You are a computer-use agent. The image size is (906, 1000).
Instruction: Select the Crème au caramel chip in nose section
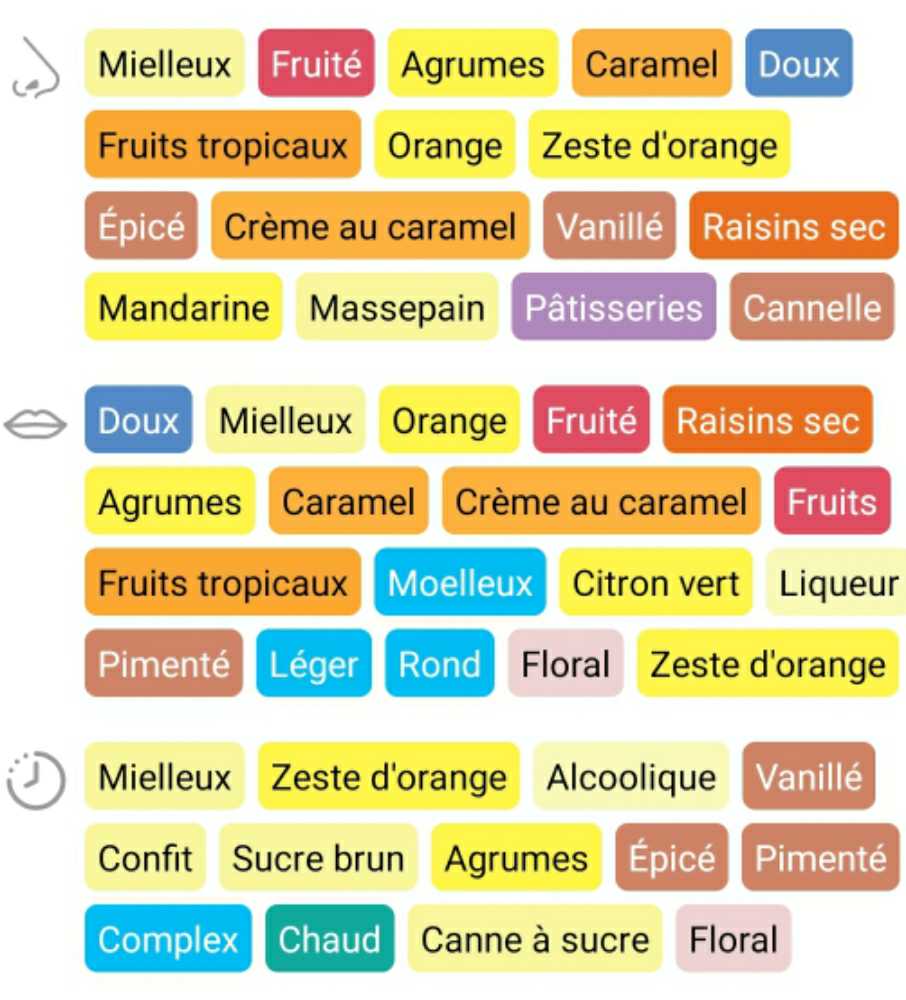point(370,226)
